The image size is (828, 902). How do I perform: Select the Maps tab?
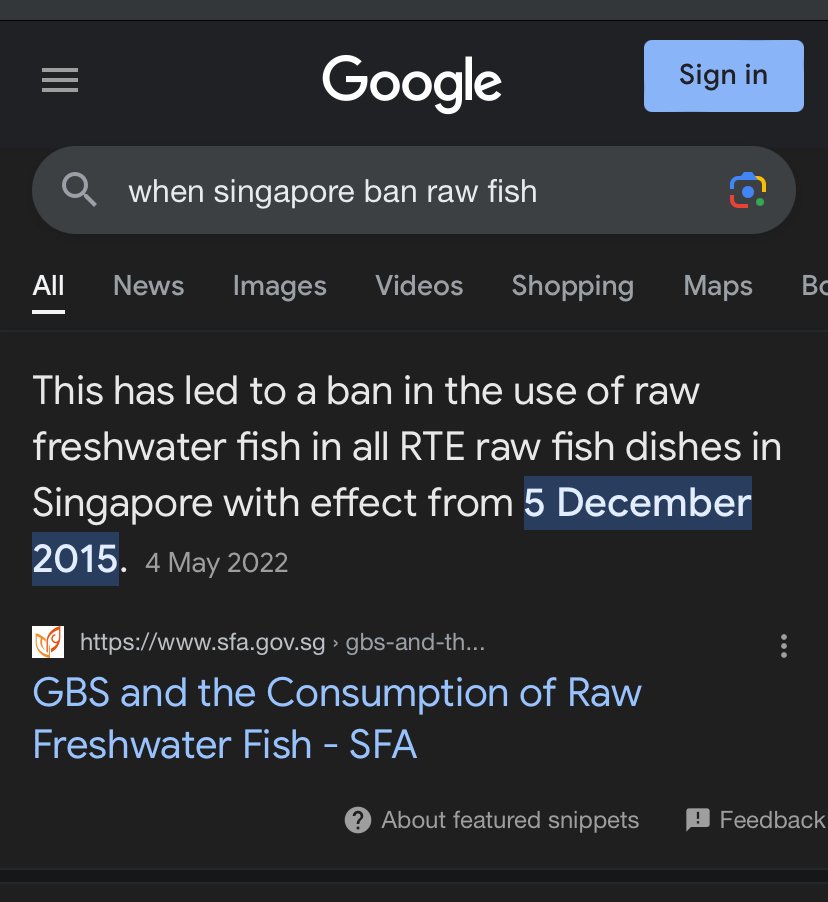click(717, 286)
